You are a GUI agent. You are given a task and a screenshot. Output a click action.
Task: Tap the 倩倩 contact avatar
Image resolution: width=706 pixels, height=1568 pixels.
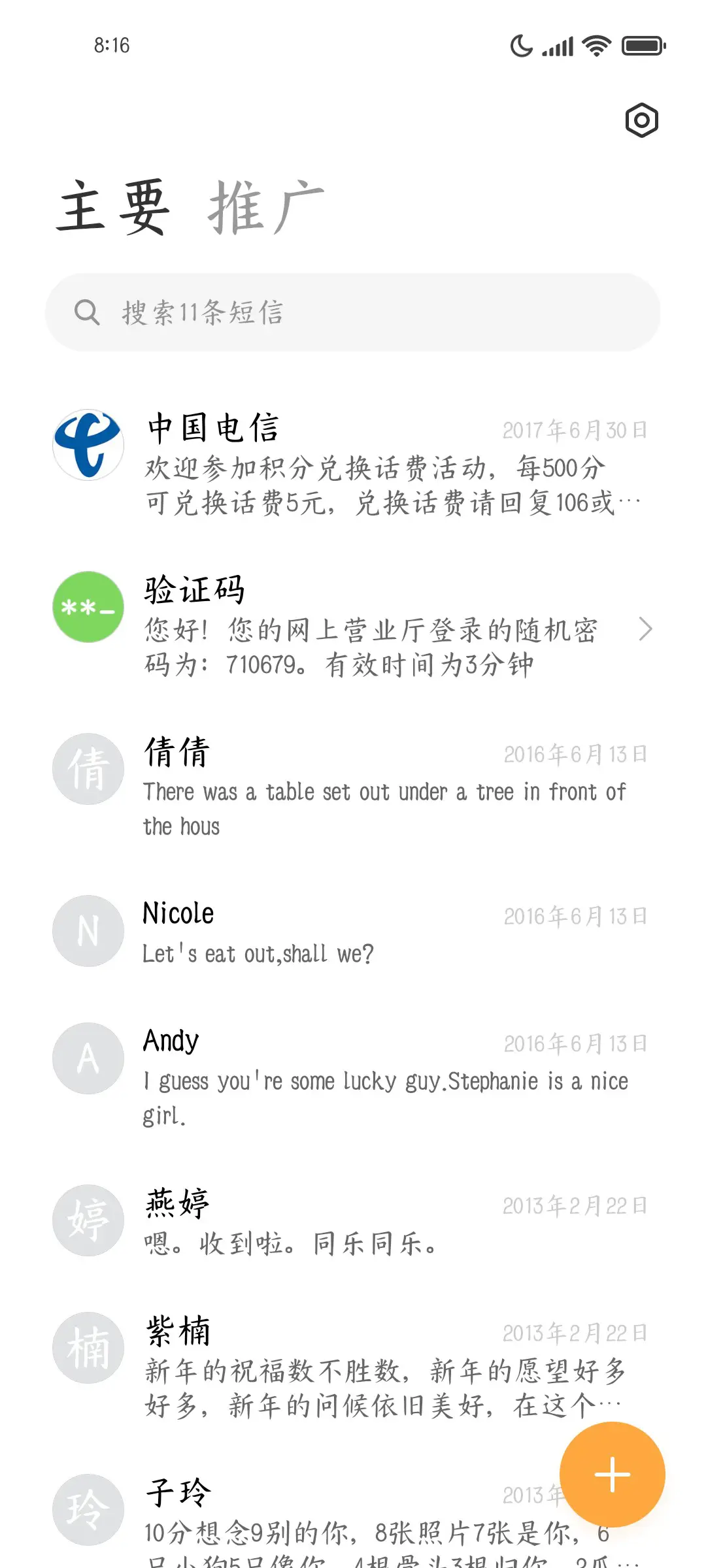point(88,769)
